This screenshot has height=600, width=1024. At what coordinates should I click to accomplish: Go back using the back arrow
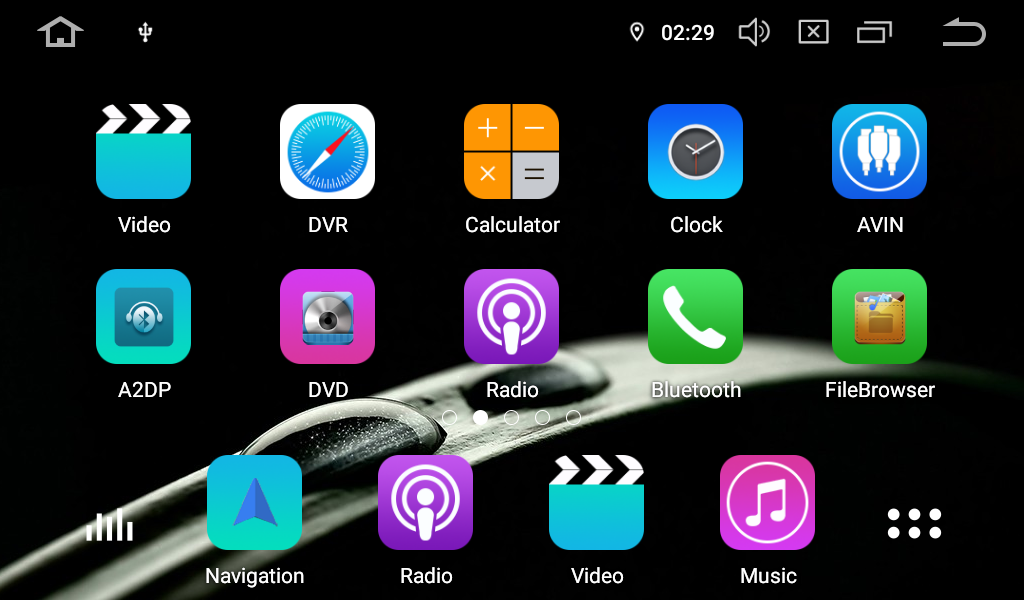[964, 32]
